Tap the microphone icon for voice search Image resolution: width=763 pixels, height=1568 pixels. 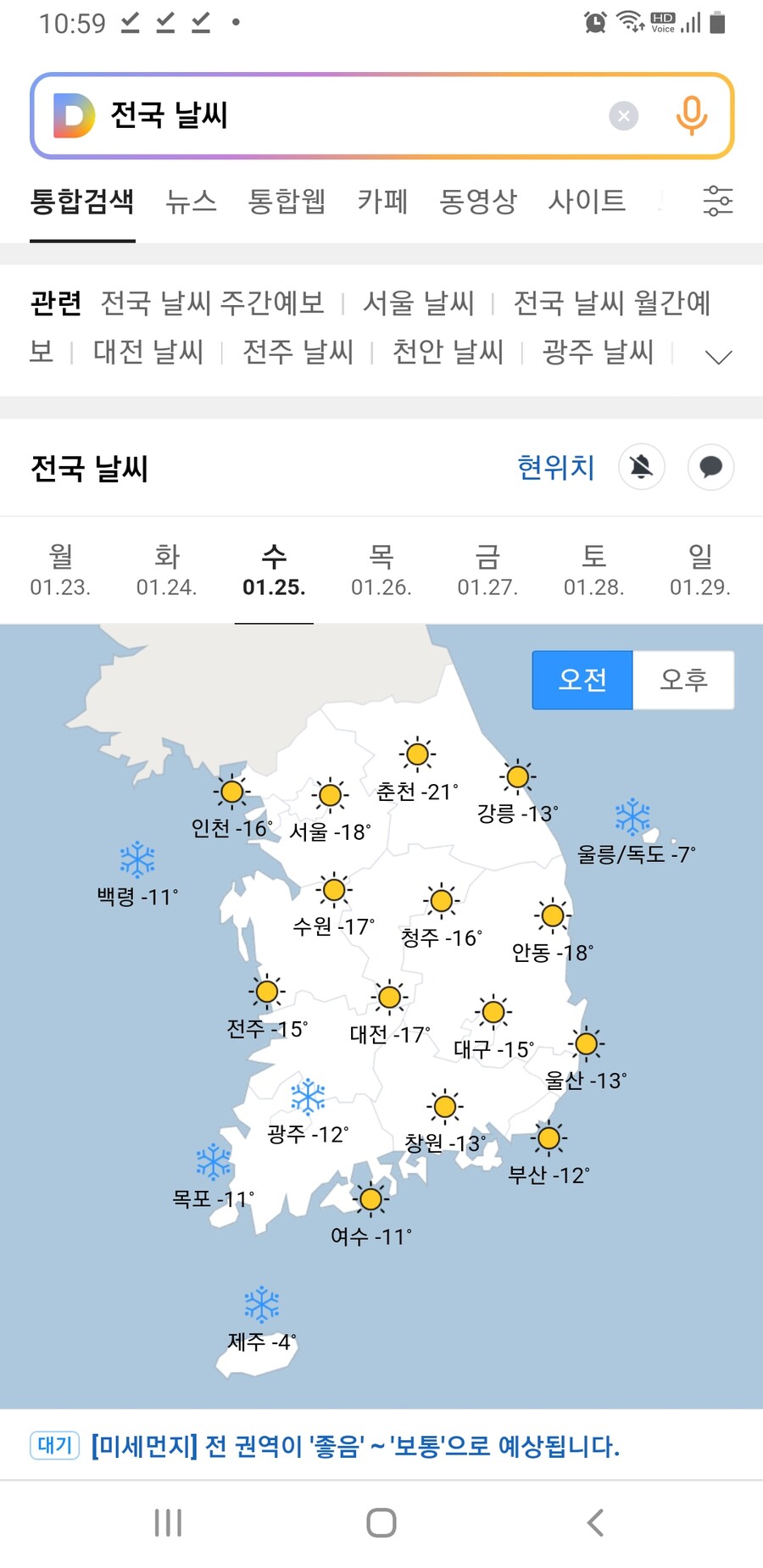coord(692,115)
